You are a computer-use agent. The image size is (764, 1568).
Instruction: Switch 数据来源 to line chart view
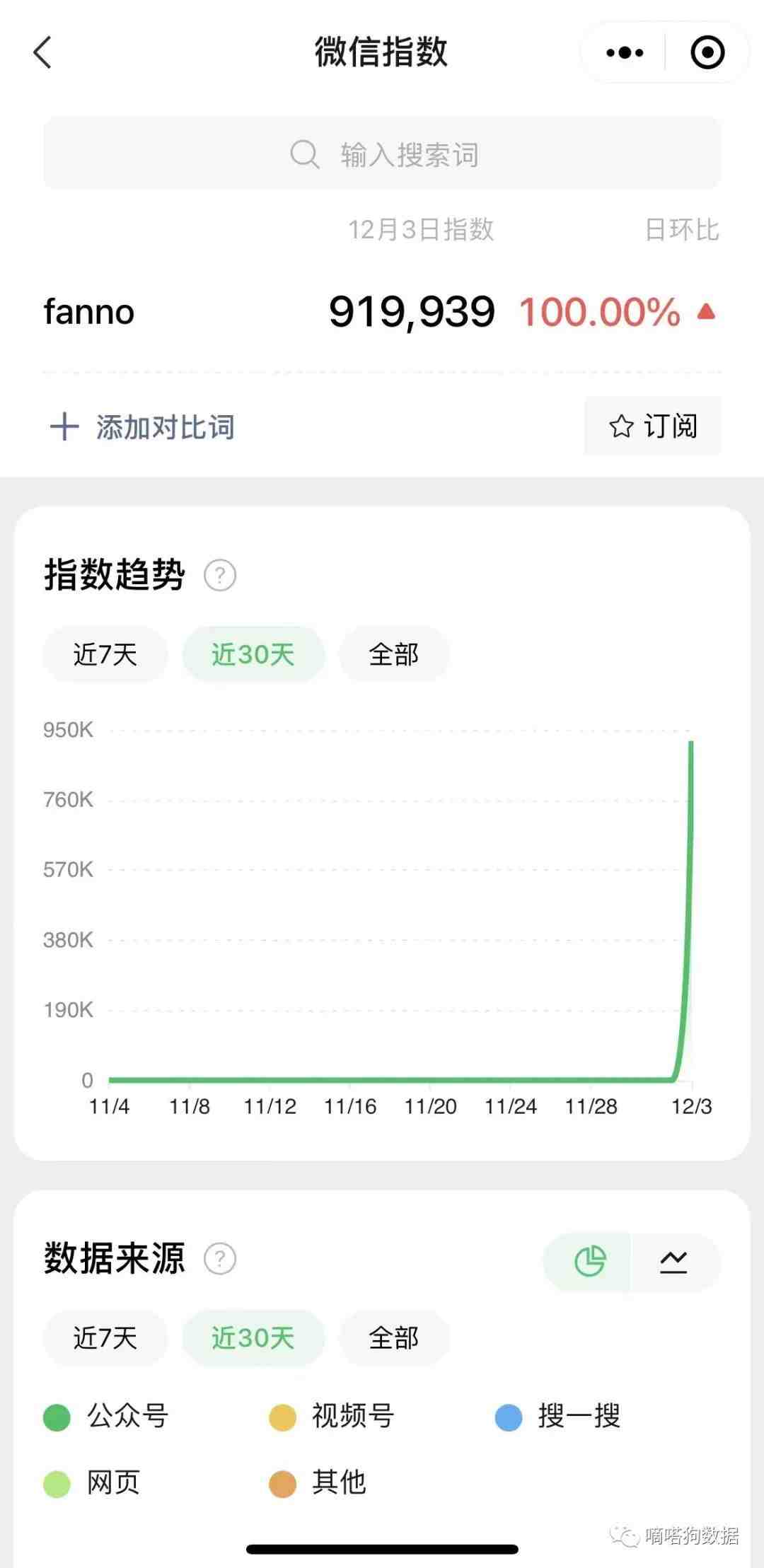(x=674, y=1261)
